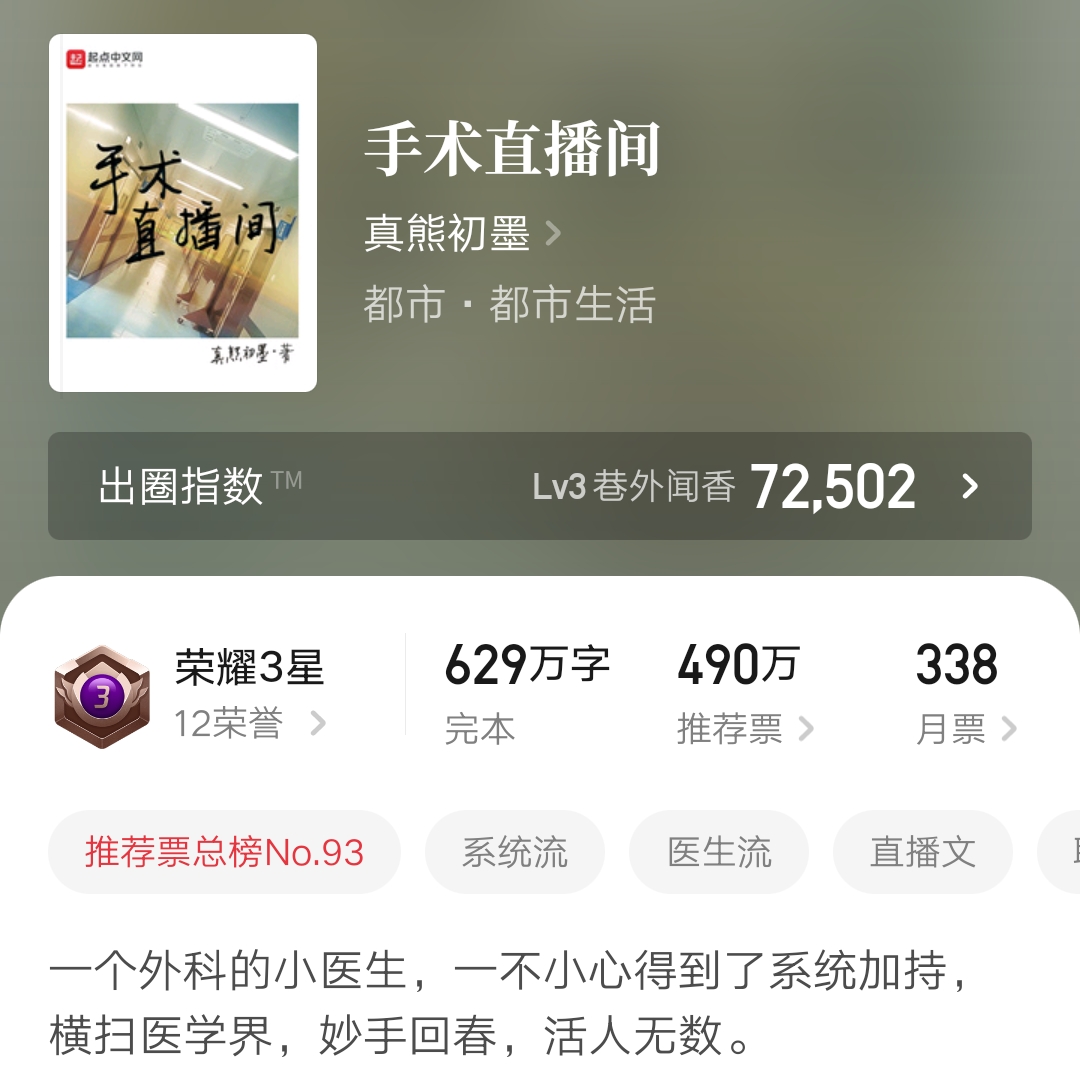The height and width of the screenshot is (1091, 1080).
Task: Select the 直播文 tag
Action: click(x=922, y=851)
